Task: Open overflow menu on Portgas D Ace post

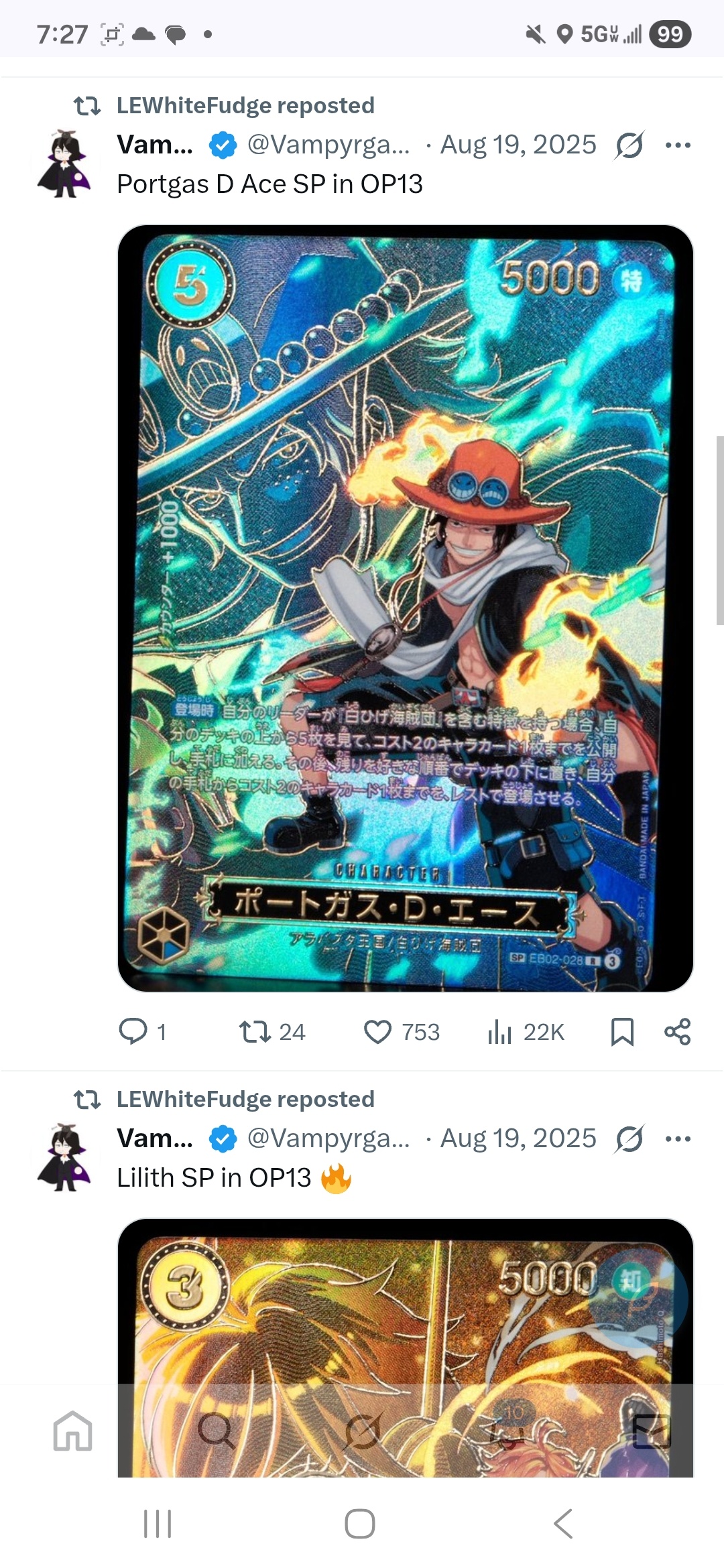Action: (678, 145)
